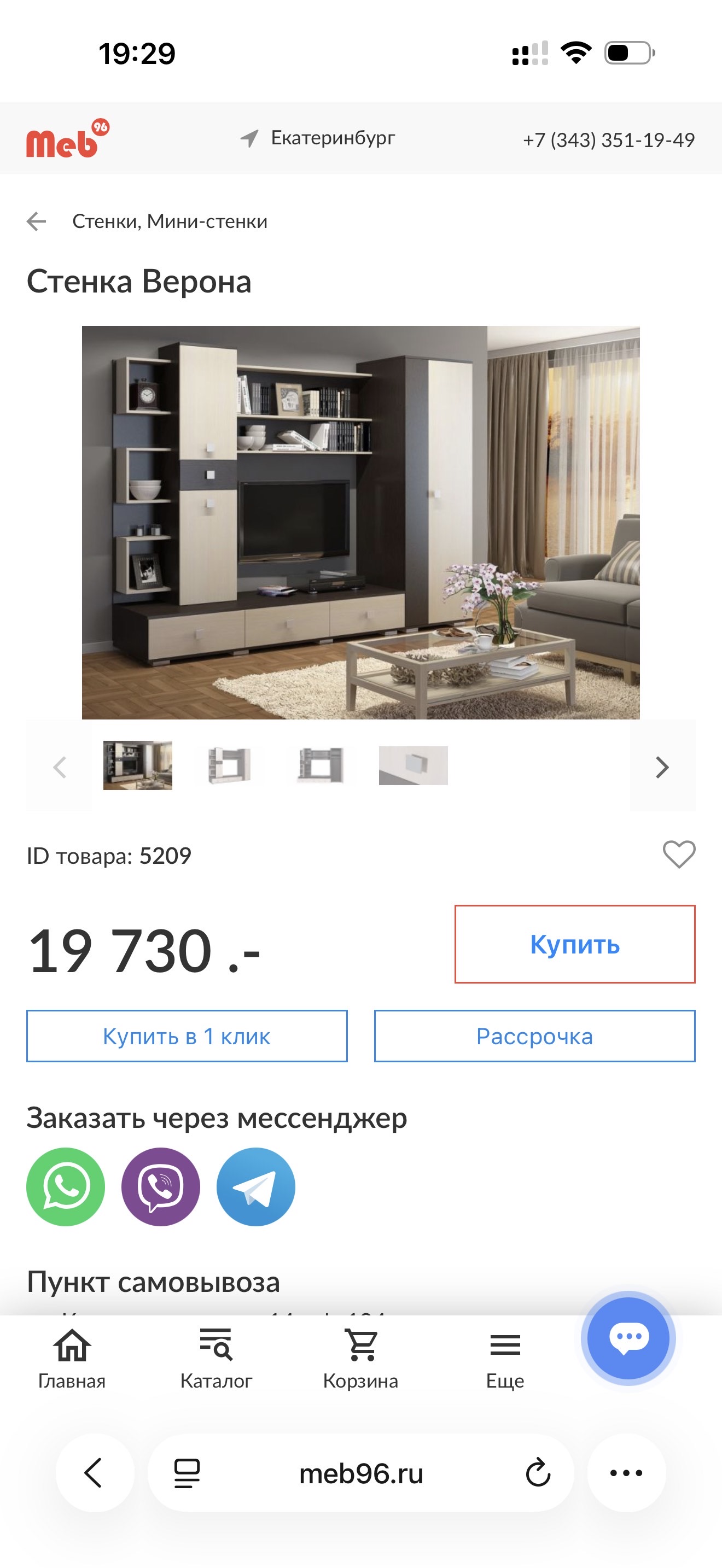Order via Viber
Screen dimensions: 722x1568
point(161,1186)
